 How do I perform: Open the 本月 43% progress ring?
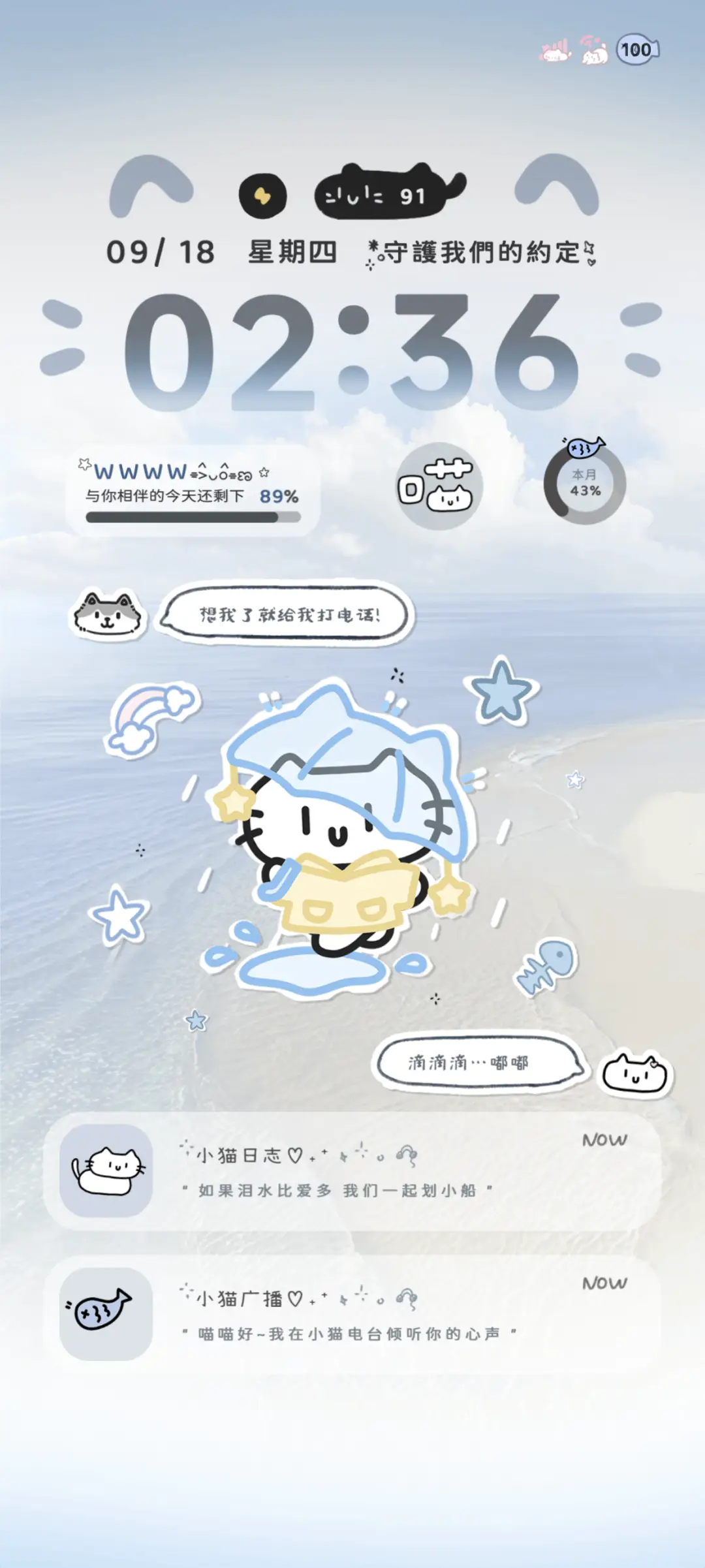(x=586, y=486)
